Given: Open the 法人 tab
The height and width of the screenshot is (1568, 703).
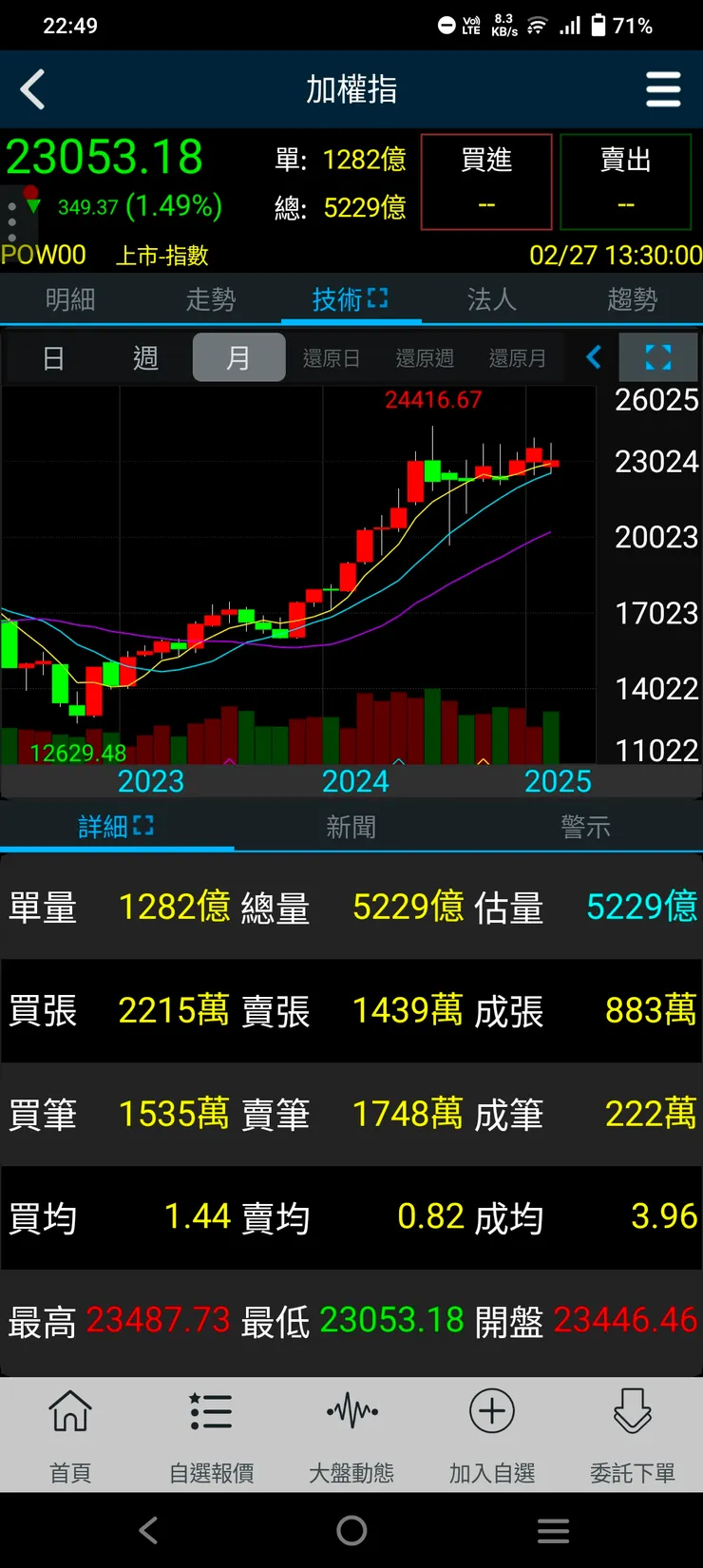Looking at the screenshot, I should (491, 300).
